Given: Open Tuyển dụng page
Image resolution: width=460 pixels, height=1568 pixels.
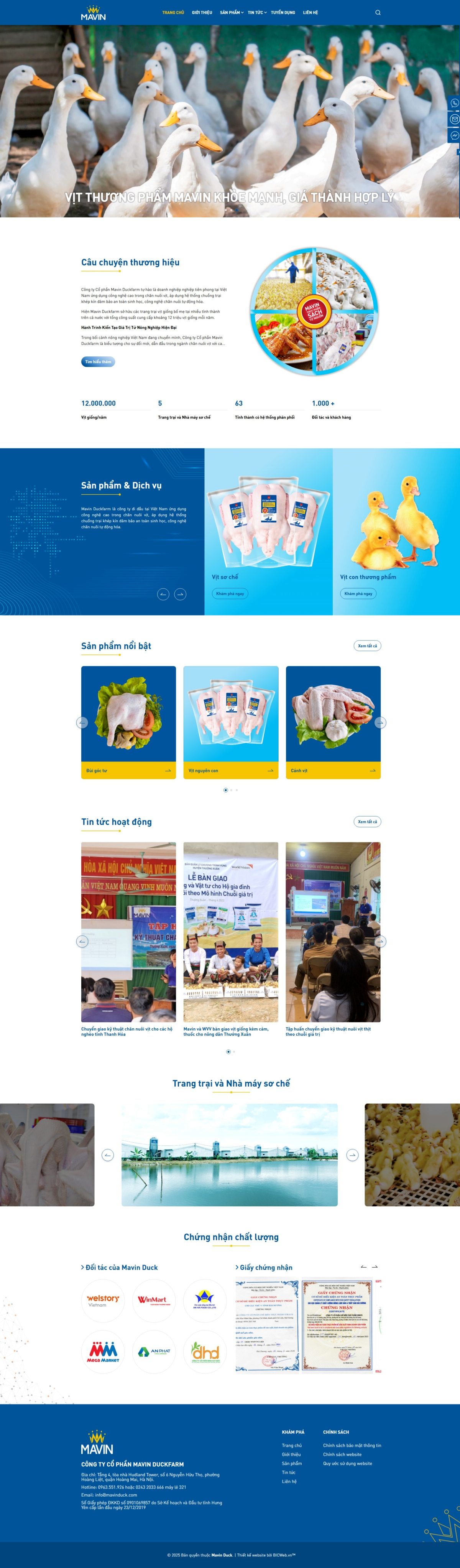Looking at the screenshot, I should [x=283, y=13].
